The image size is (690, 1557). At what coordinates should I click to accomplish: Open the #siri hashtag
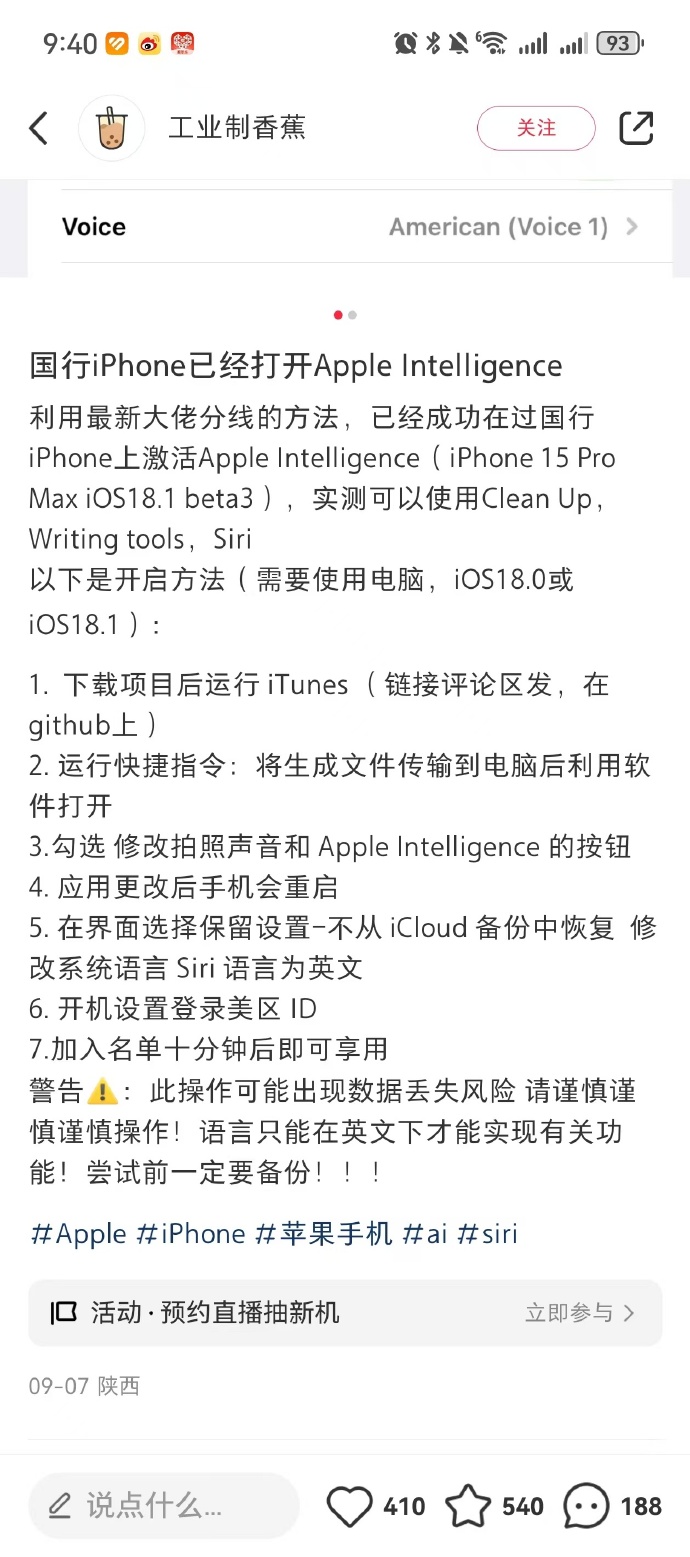pyautogui.click(x=487, y=1233)
